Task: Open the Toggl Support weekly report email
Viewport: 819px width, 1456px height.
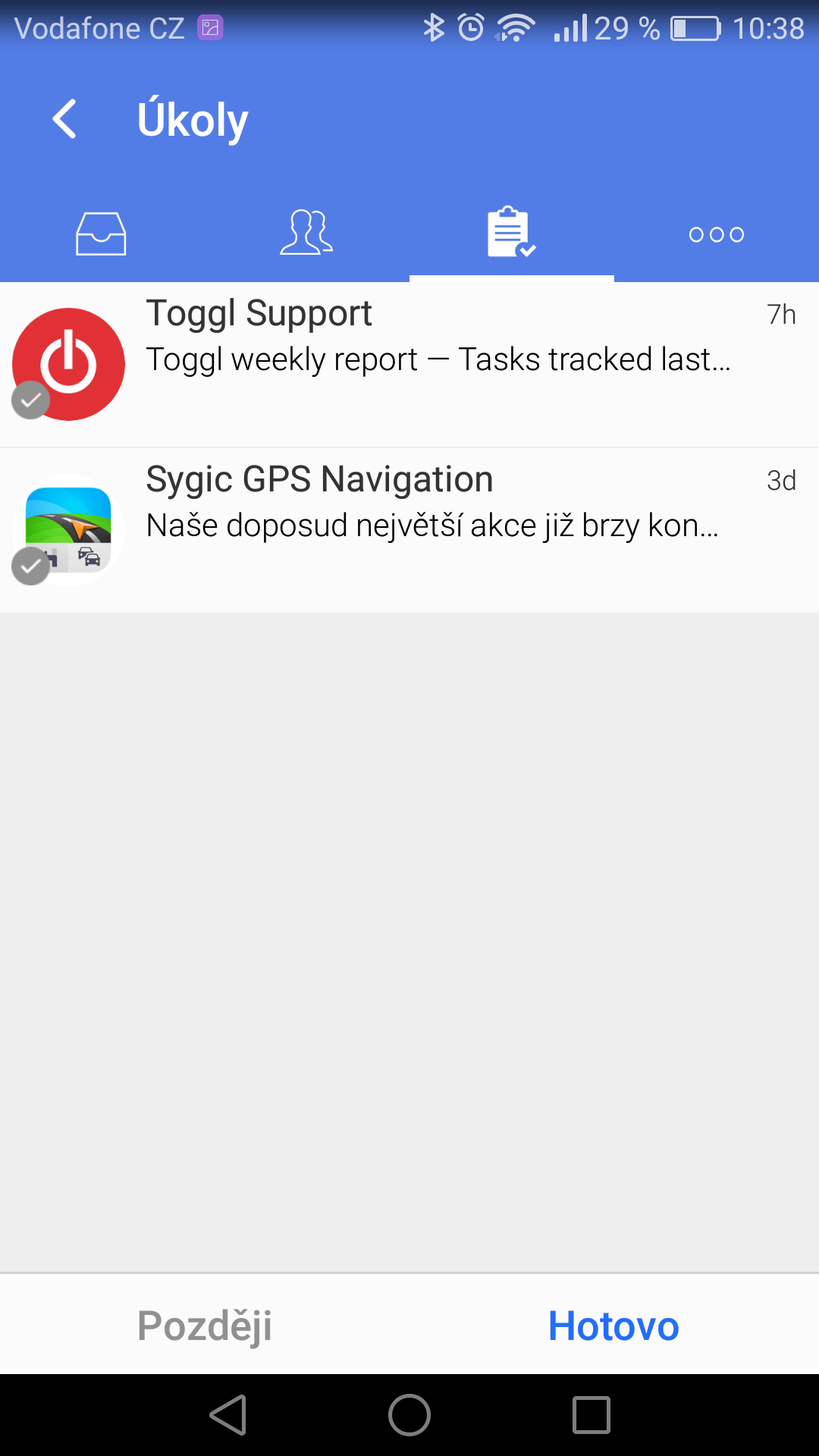Action: click(409, 364)
